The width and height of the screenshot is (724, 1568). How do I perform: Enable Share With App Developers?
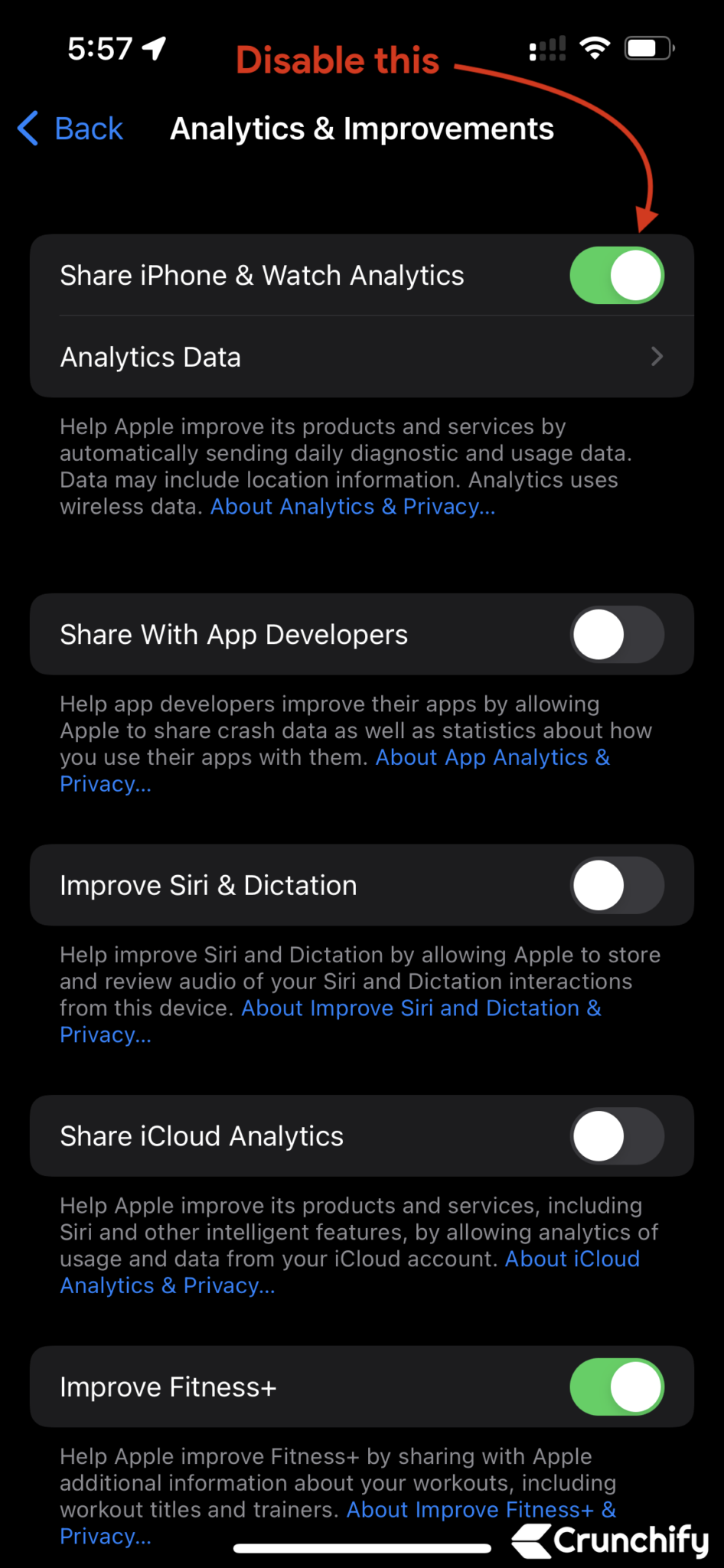(x=617, y=634)
